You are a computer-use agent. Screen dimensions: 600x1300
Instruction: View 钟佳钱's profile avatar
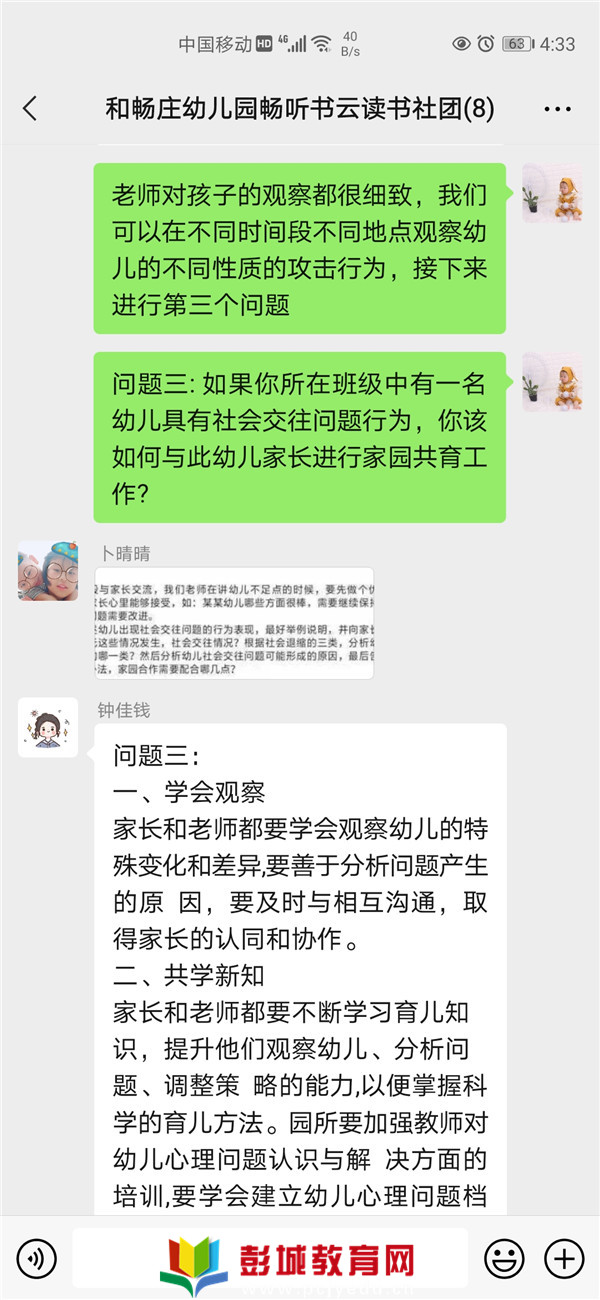coord(47,727)
